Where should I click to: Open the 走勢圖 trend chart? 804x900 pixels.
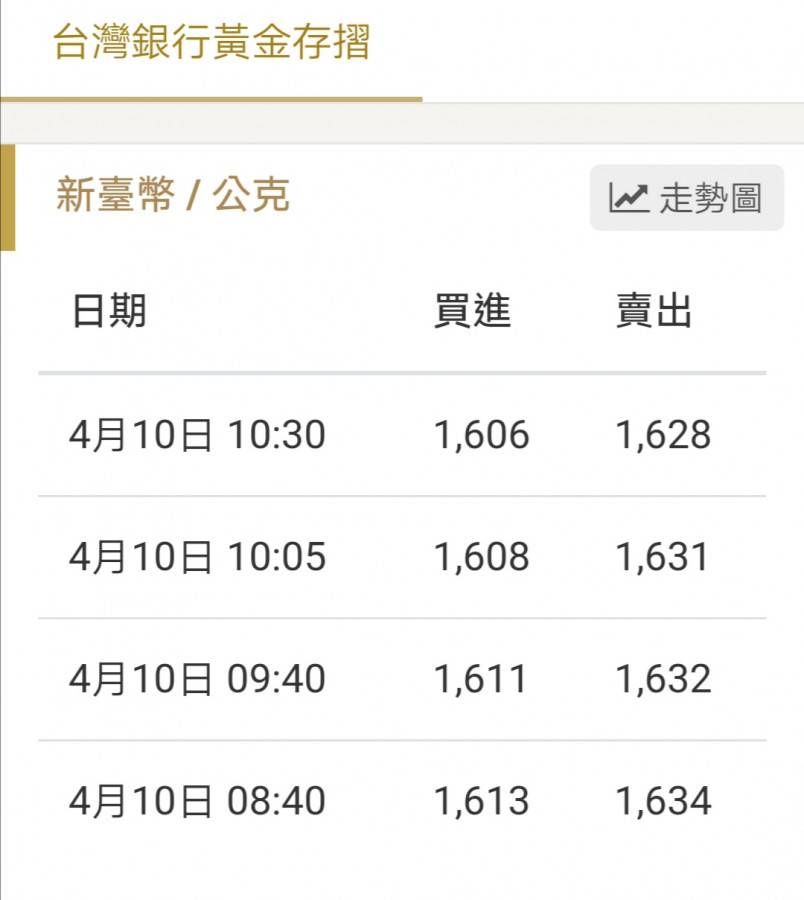686,198
